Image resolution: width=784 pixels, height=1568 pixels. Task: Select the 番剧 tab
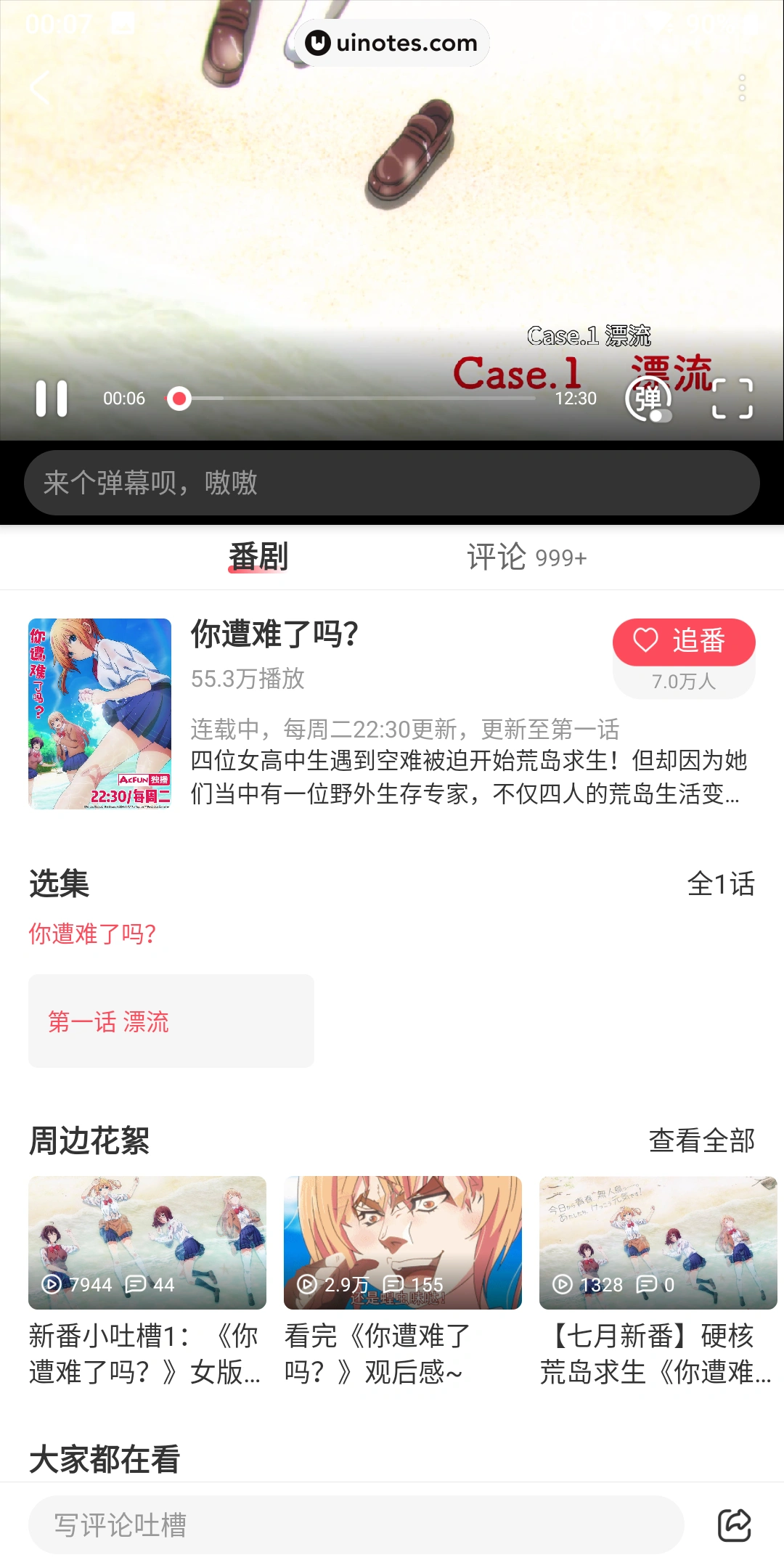[x=258, y=558]
